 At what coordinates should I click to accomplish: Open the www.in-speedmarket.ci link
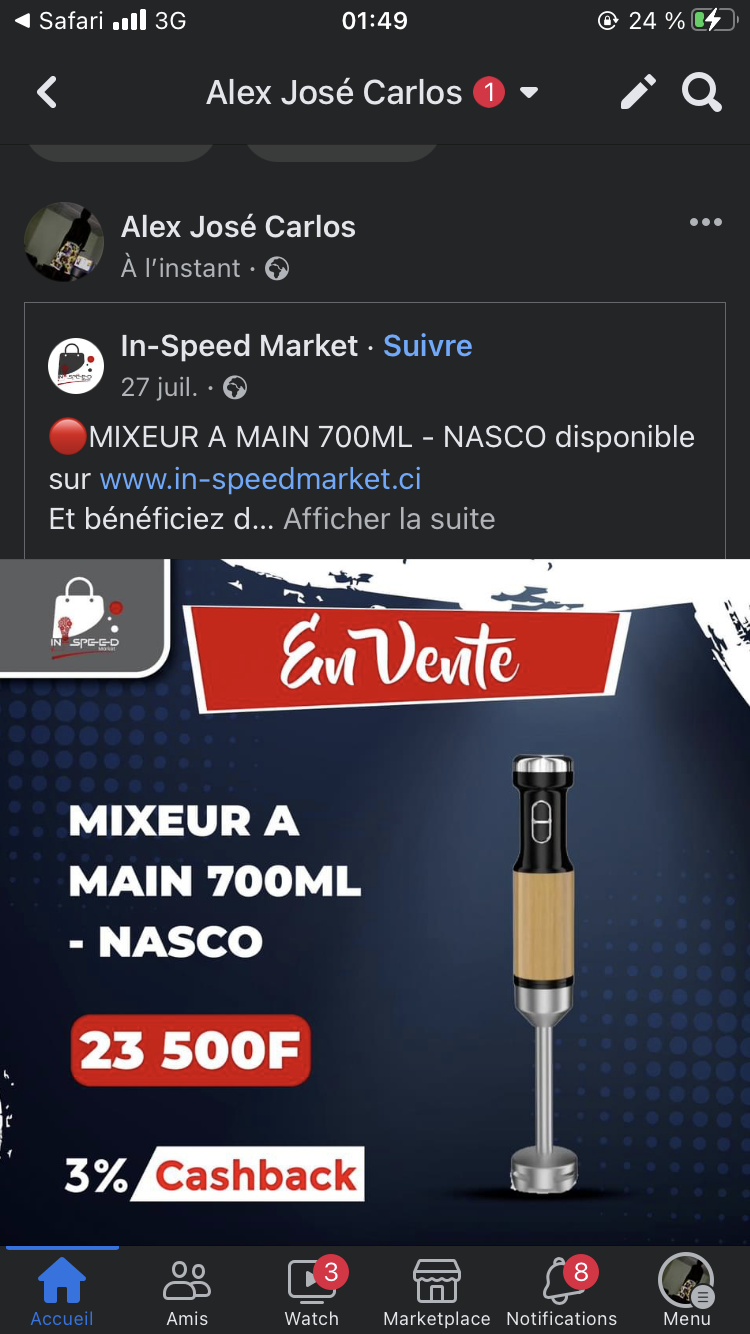260,479
